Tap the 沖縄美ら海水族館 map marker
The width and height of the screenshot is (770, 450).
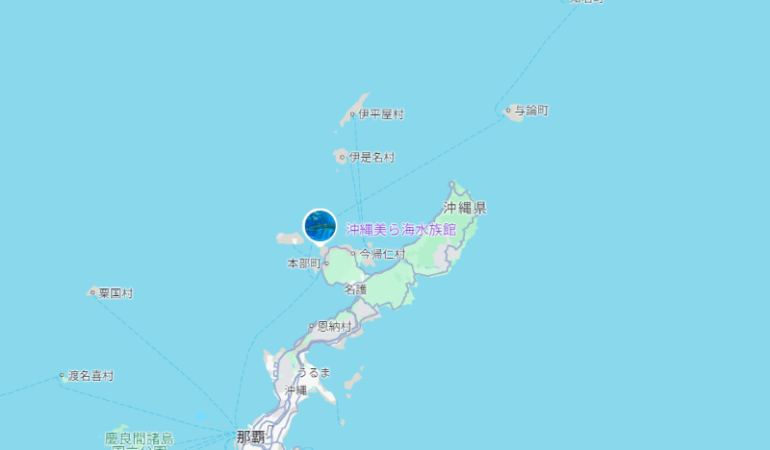(319, 226)
